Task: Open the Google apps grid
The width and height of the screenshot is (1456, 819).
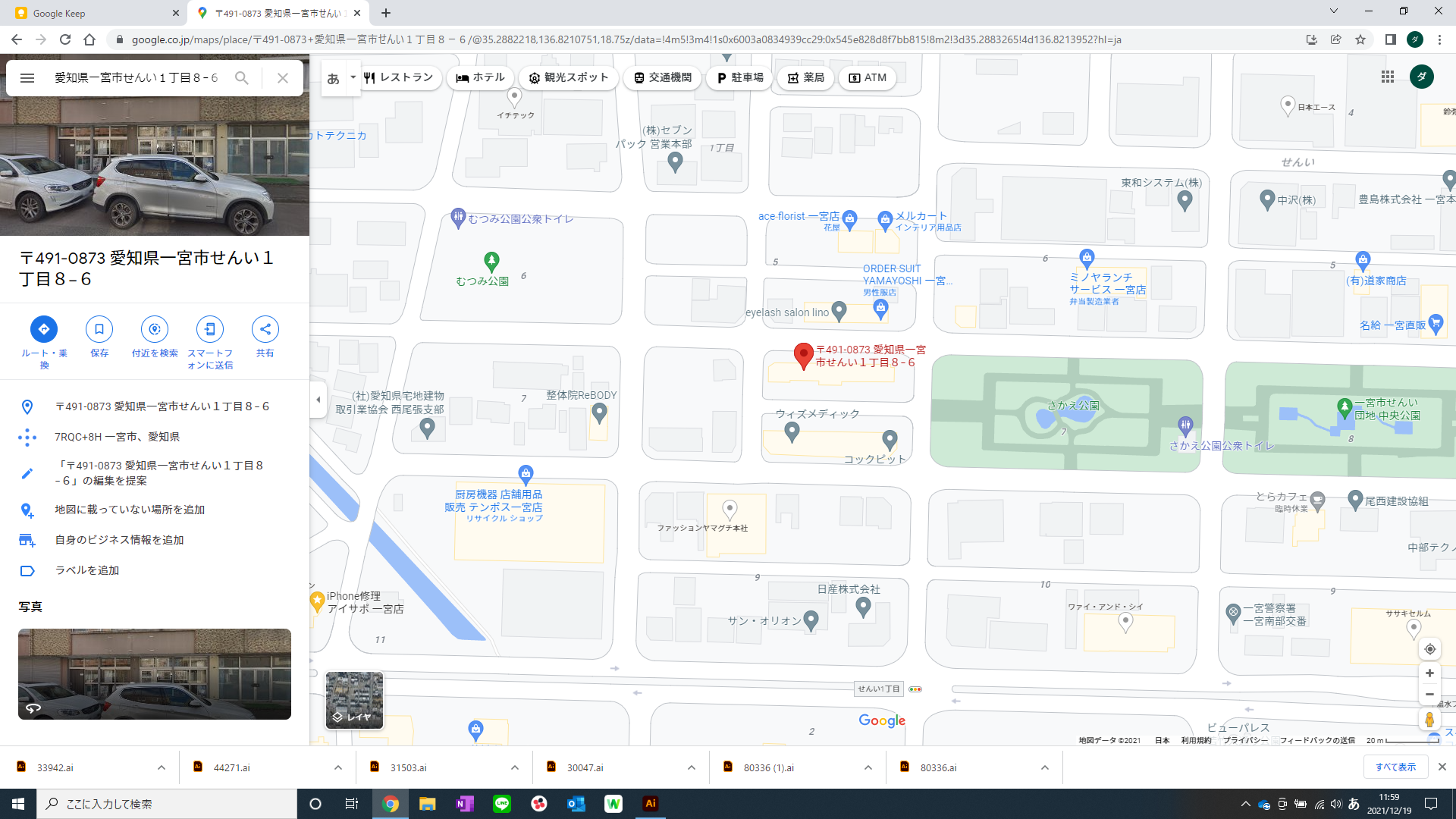Action: pos(1388,77)
